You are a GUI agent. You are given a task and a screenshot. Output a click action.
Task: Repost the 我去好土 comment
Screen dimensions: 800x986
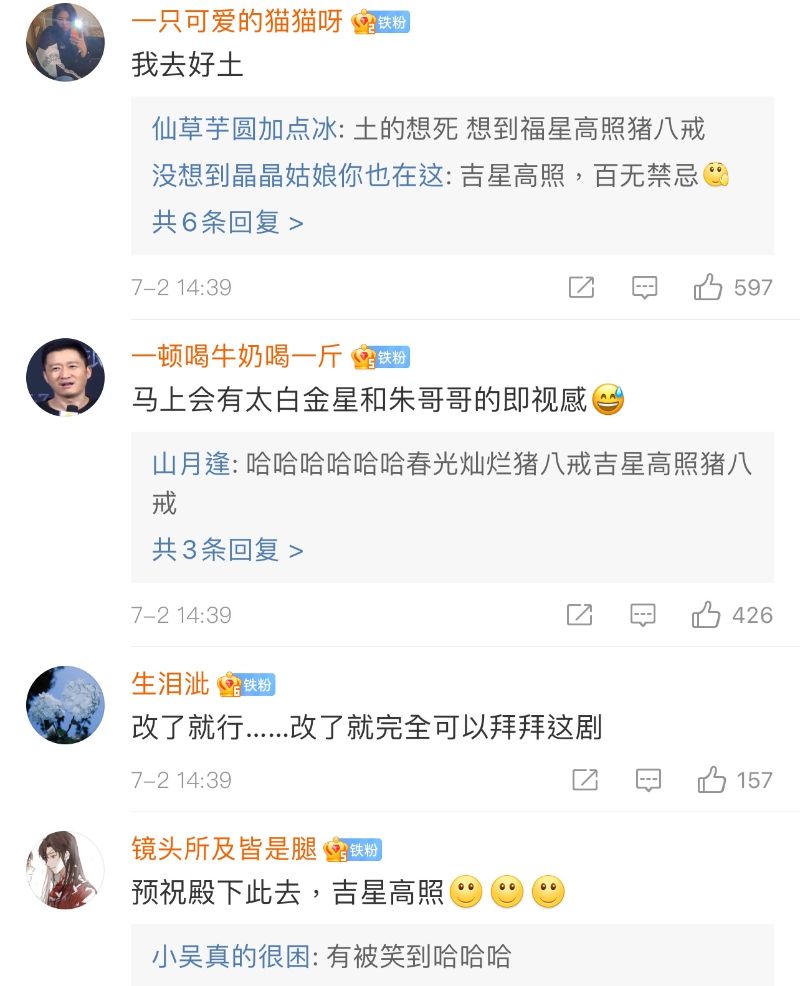tap(581, 288)
